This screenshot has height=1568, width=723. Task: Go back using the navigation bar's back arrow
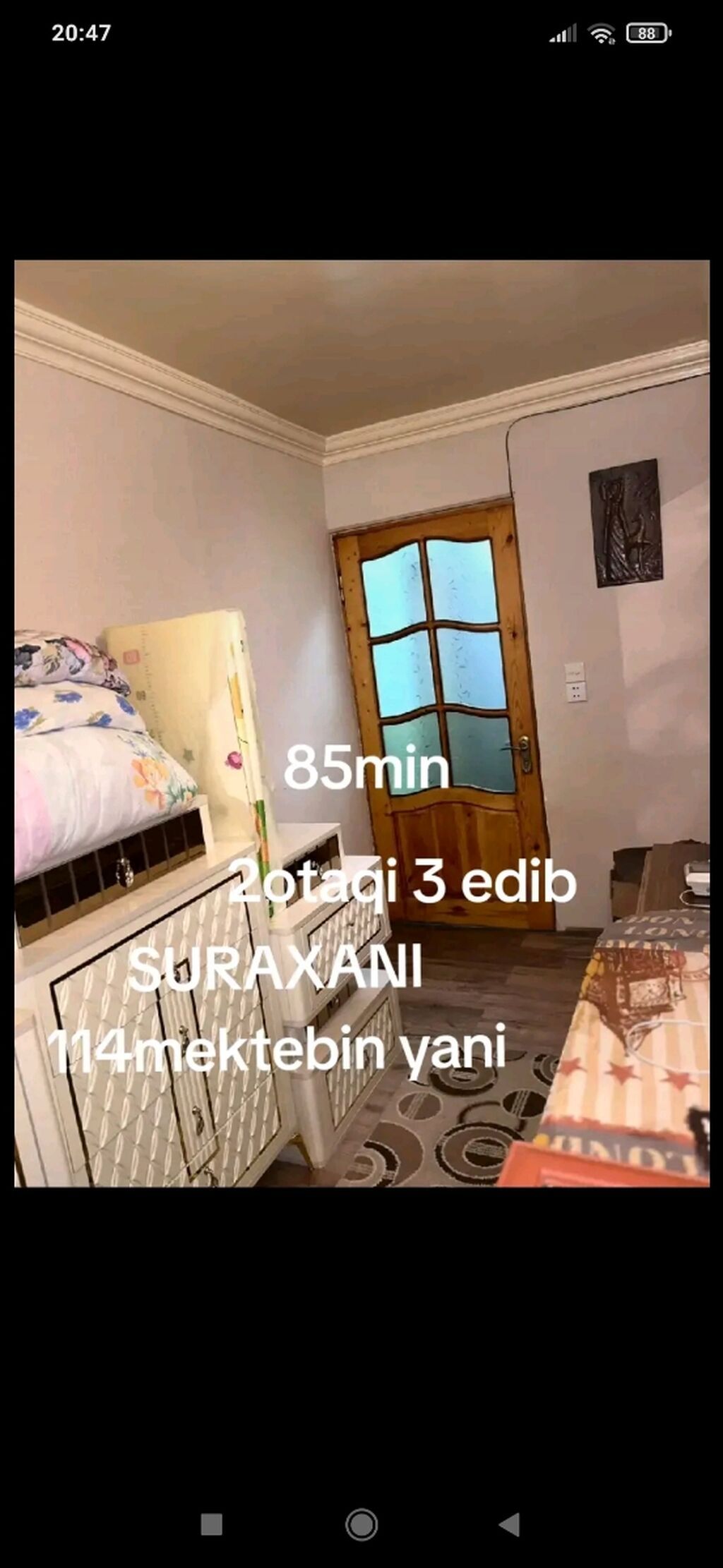[x=510, y=1524]
